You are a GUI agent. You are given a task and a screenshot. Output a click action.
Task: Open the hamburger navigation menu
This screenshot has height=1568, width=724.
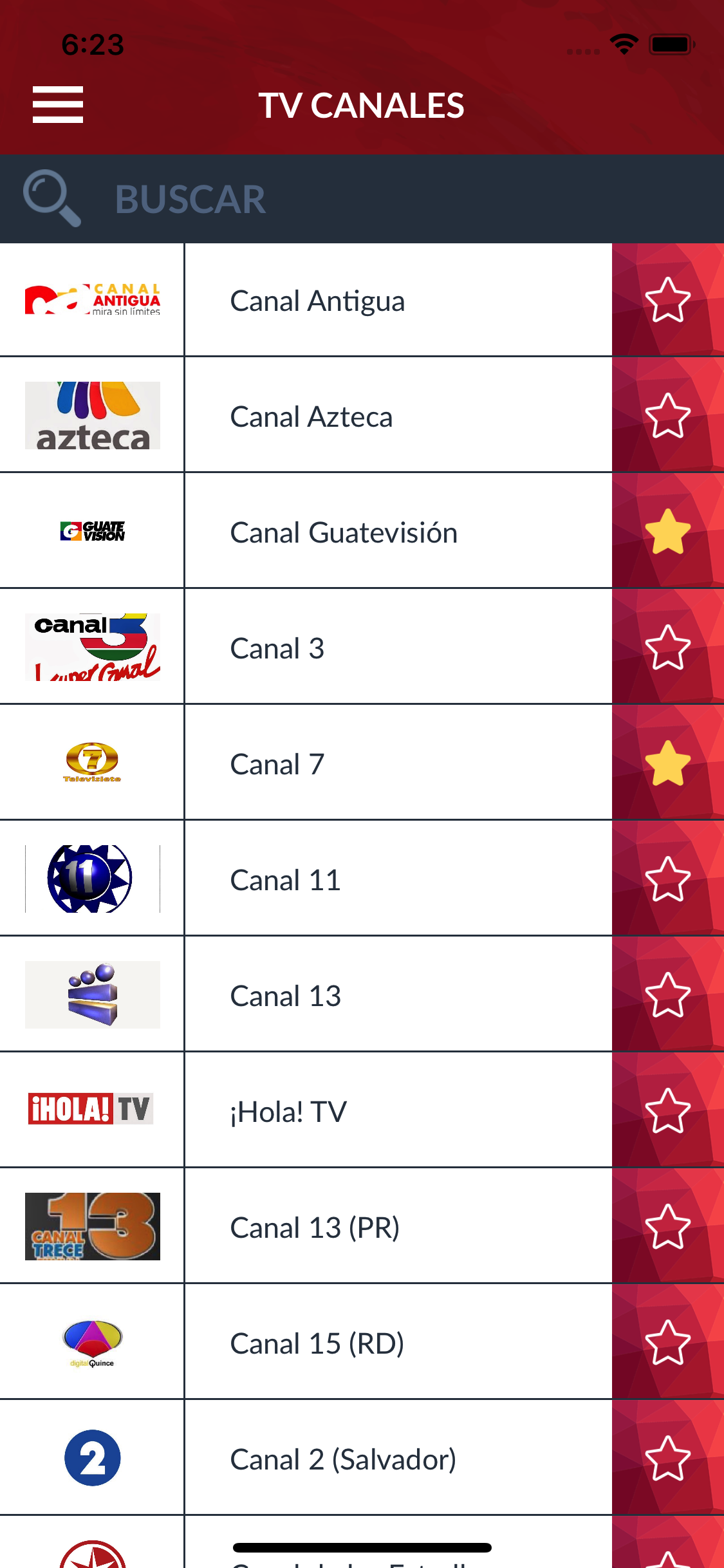point(57,104)
